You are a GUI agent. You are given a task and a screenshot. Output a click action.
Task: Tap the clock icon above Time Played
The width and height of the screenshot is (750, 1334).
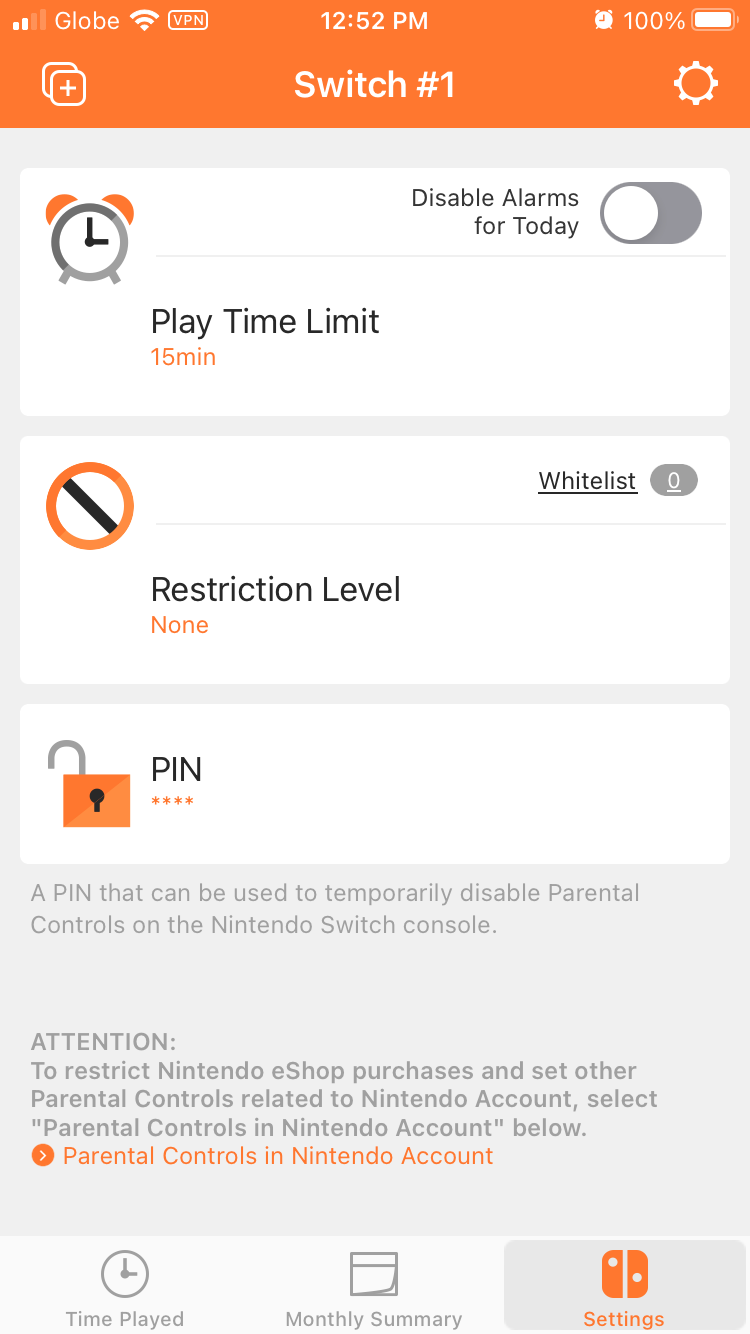tap(124, 1272)
